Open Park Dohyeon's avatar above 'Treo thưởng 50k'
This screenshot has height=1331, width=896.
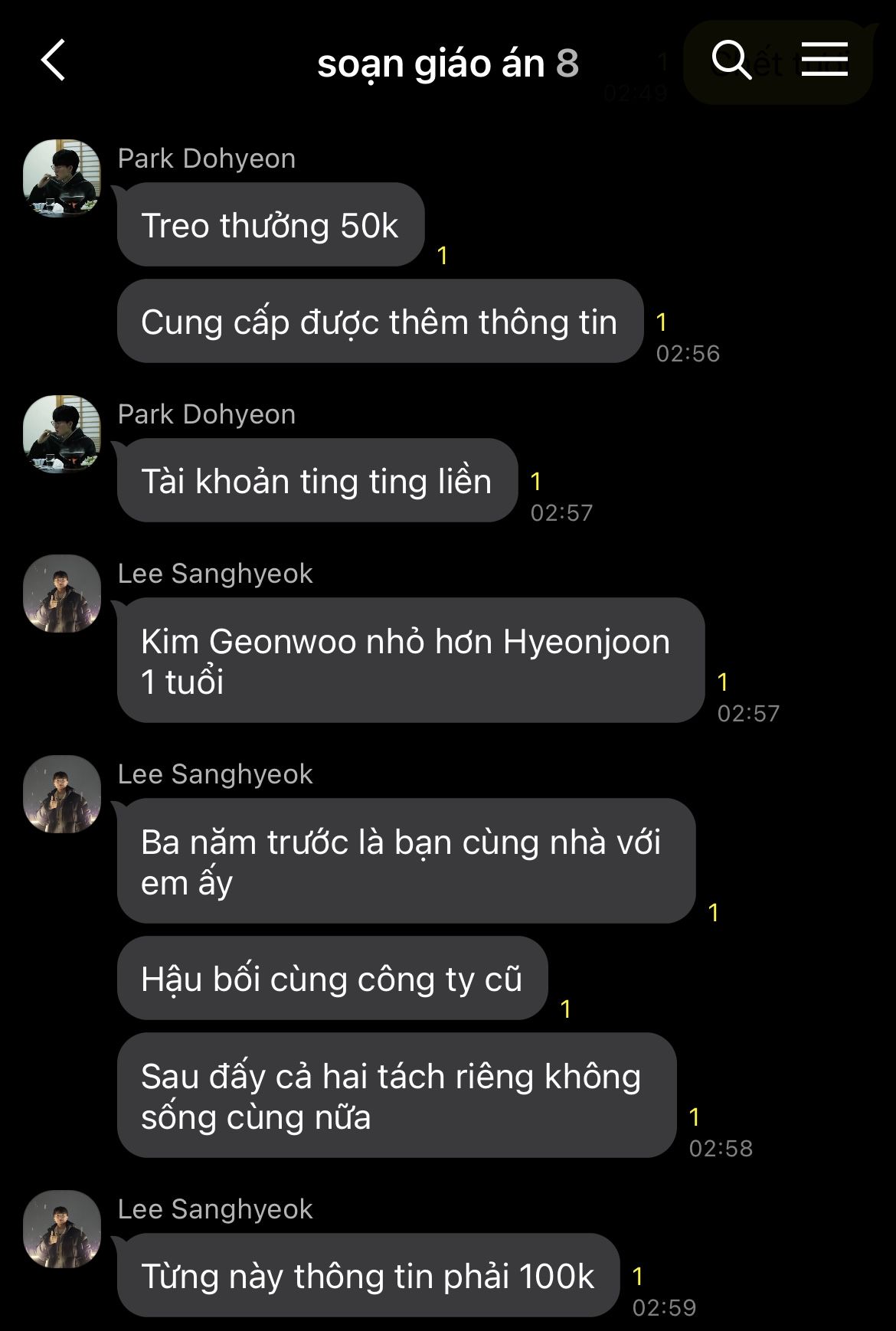coord(62,178)
